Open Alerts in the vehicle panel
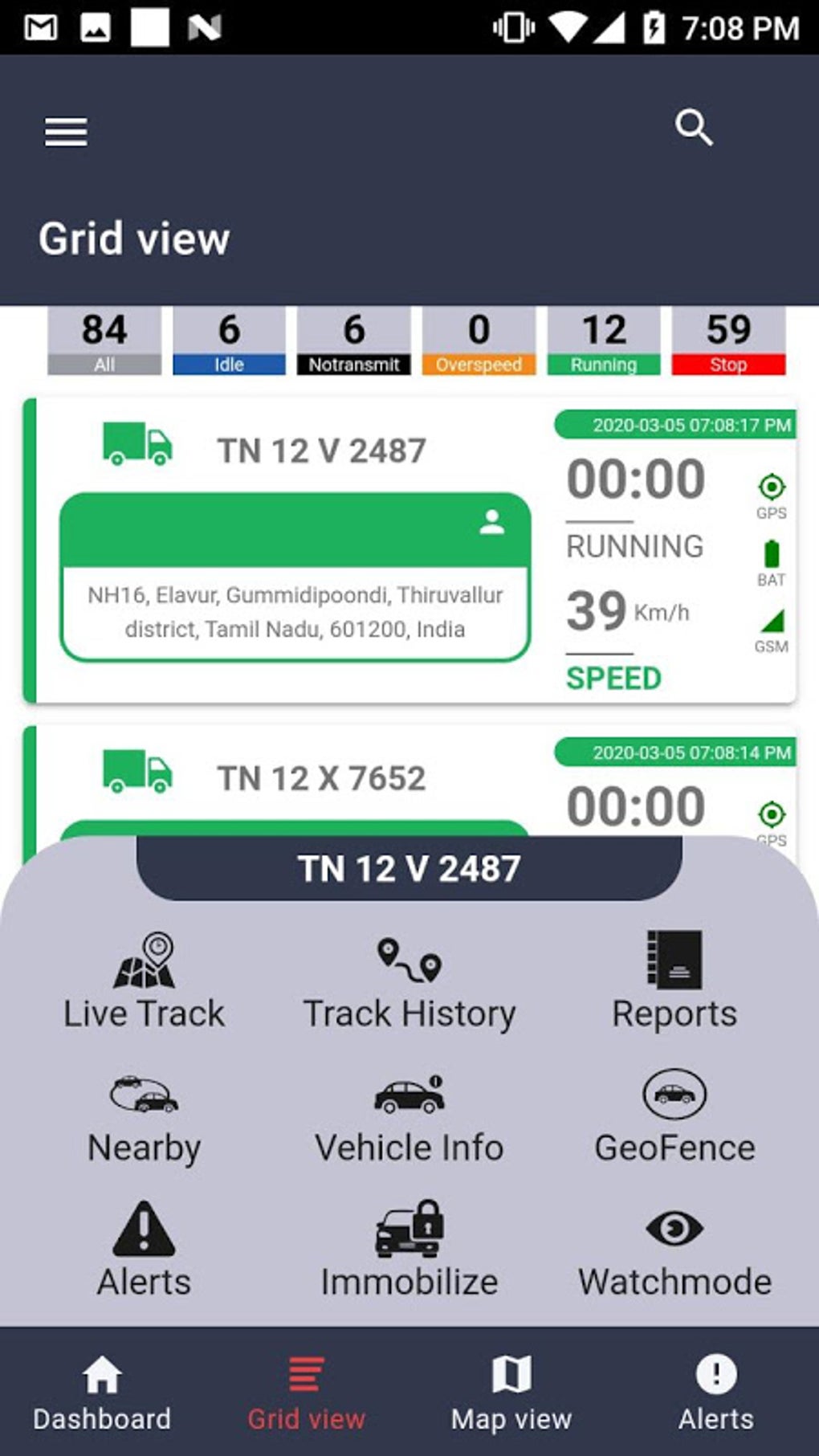 (x=144, y=1250)
